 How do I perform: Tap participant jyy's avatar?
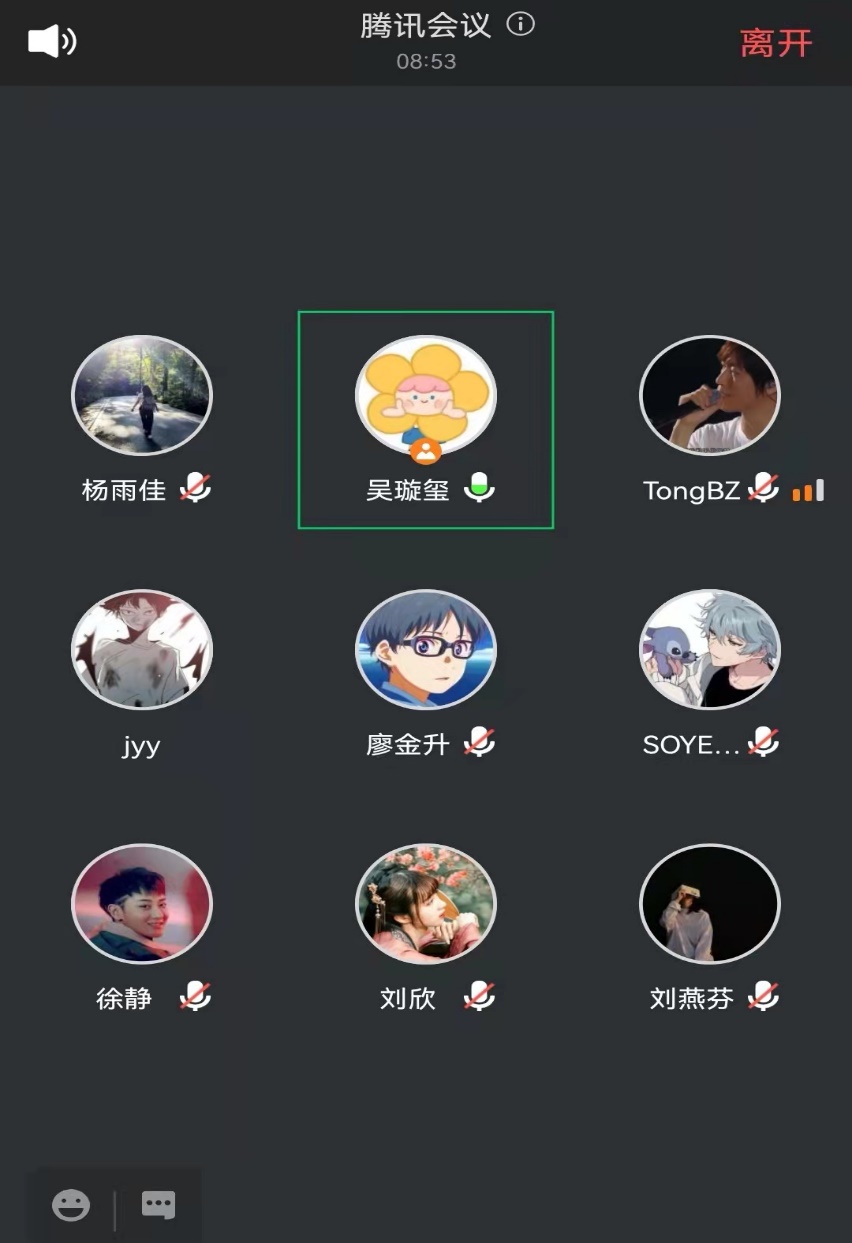coord(142,649)
